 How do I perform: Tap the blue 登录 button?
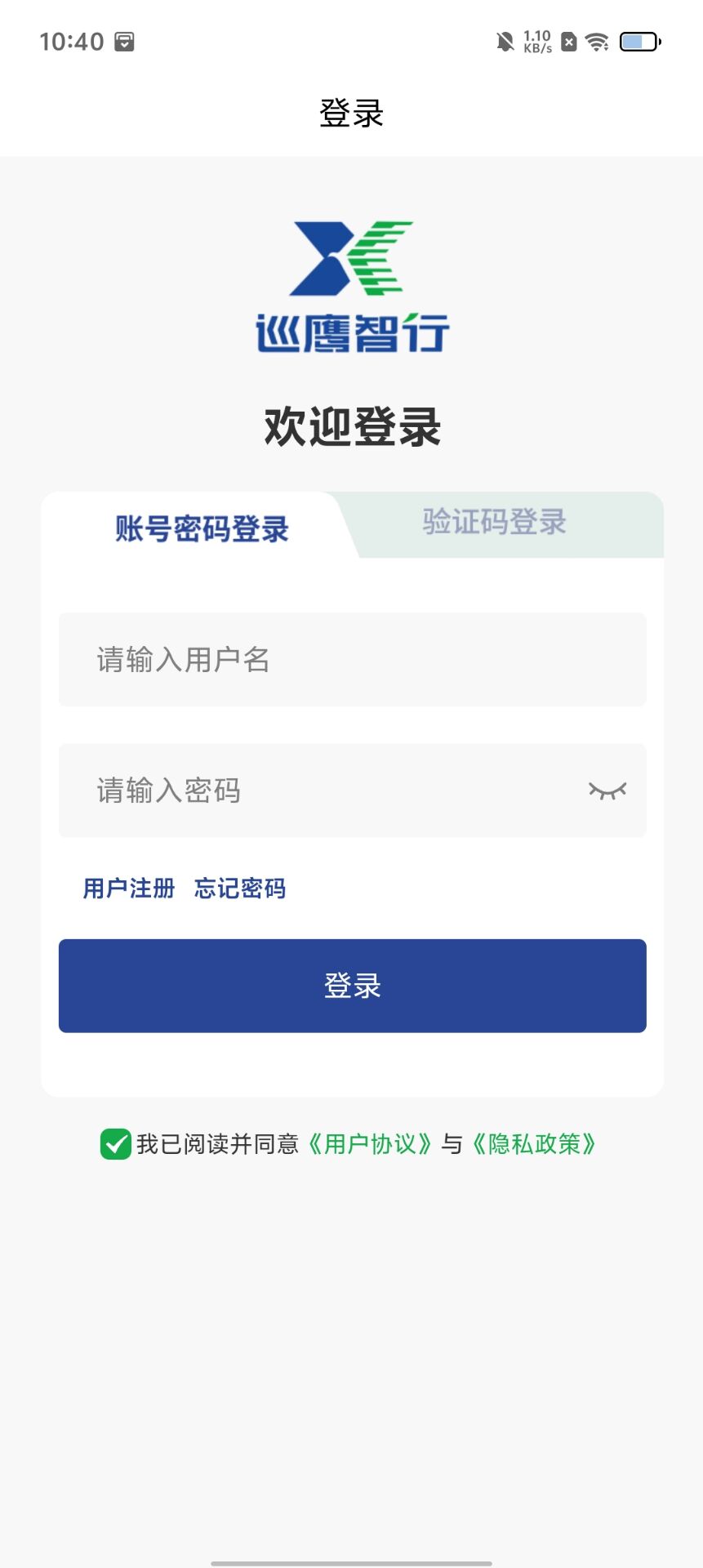352,986
